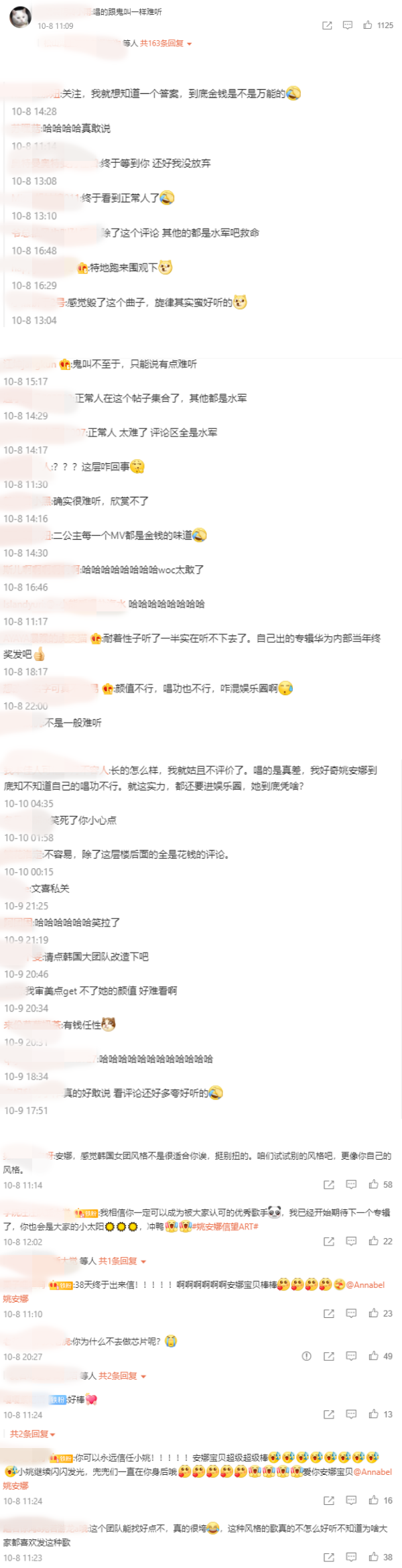Reply to the top comment posted 10-8 11:09

point(348,25)
